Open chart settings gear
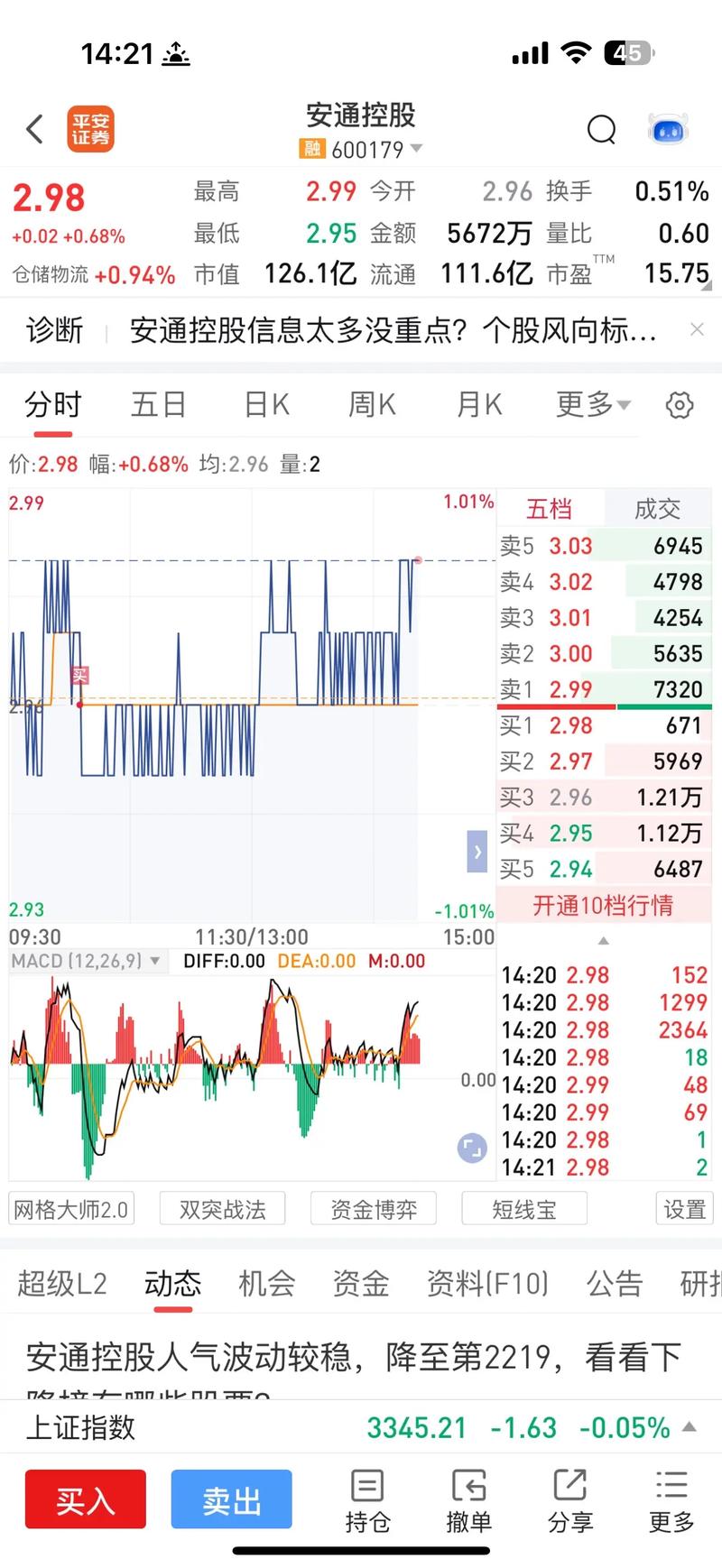Screen dimensions: 722x1568 (680, 405)
